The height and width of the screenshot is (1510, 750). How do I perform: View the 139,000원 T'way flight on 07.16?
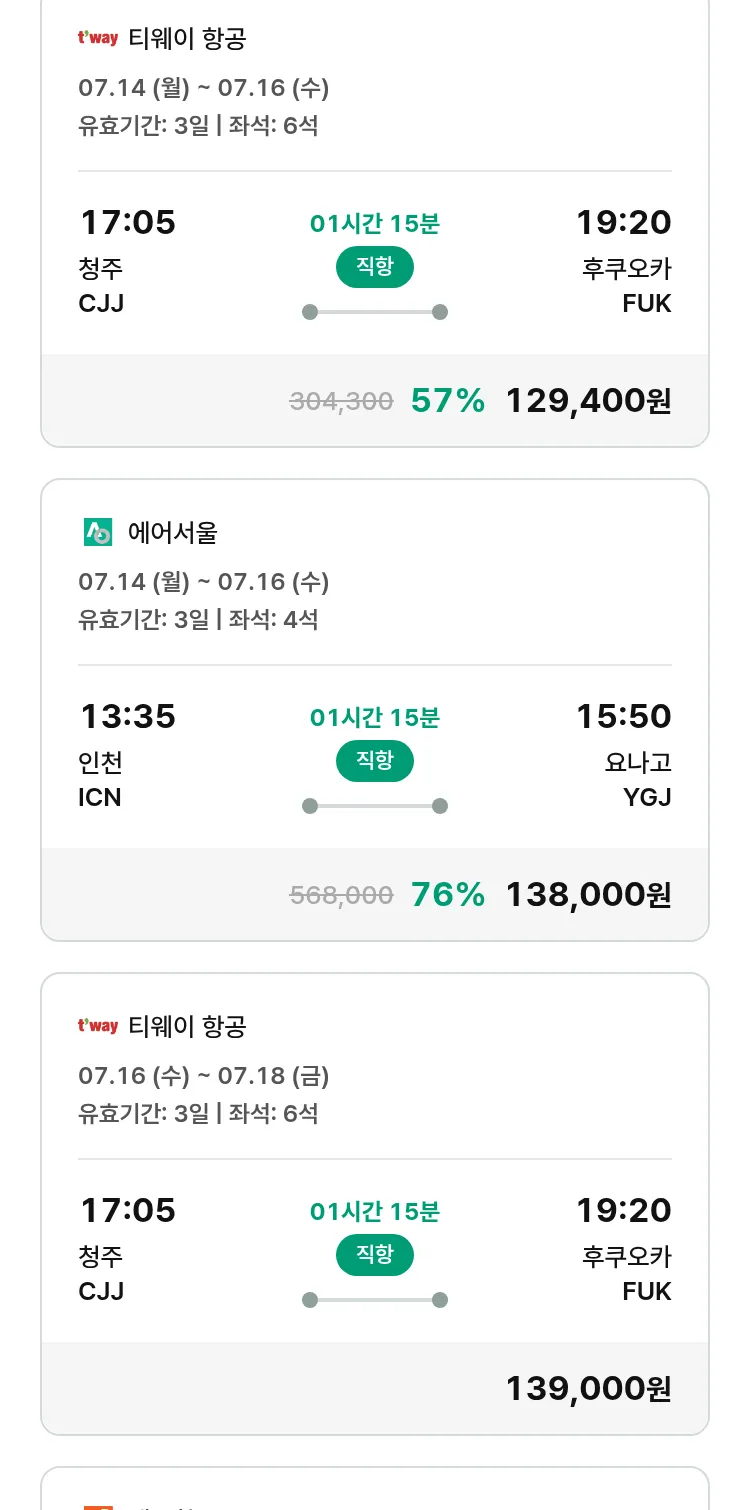[375, 1204]
